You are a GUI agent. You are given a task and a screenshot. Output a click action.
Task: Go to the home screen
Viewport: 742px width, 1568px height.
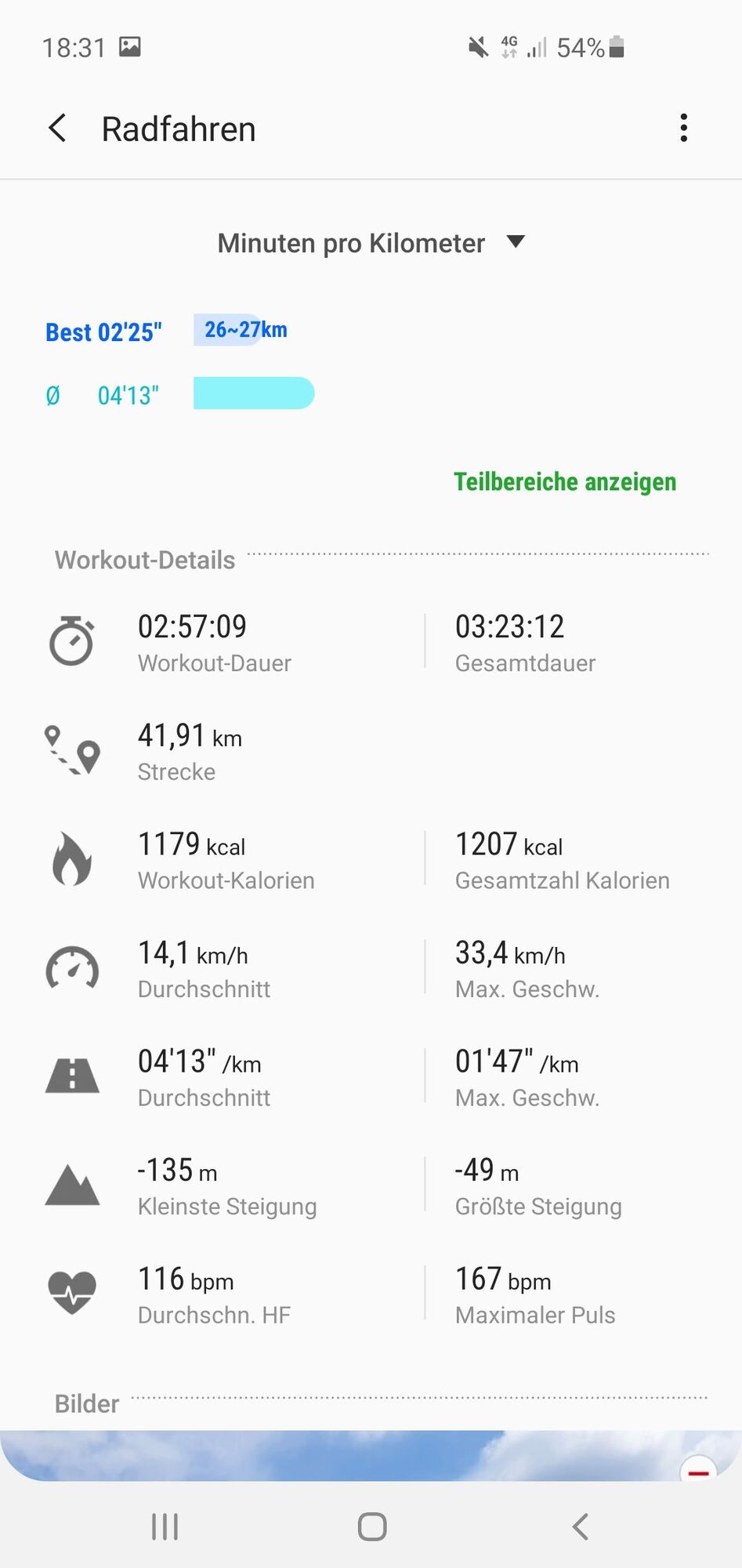(371, 1526)
